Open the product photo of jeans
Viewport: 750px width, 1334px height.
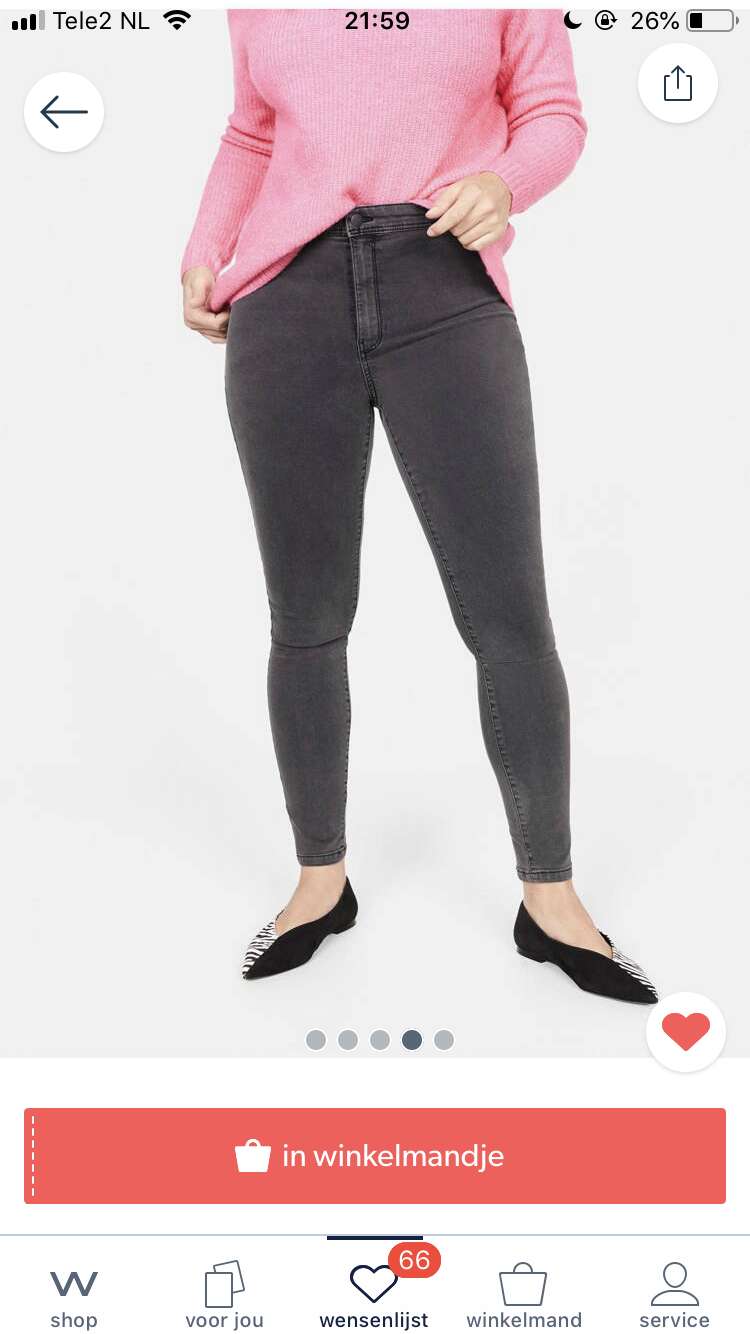coord(375,530)
